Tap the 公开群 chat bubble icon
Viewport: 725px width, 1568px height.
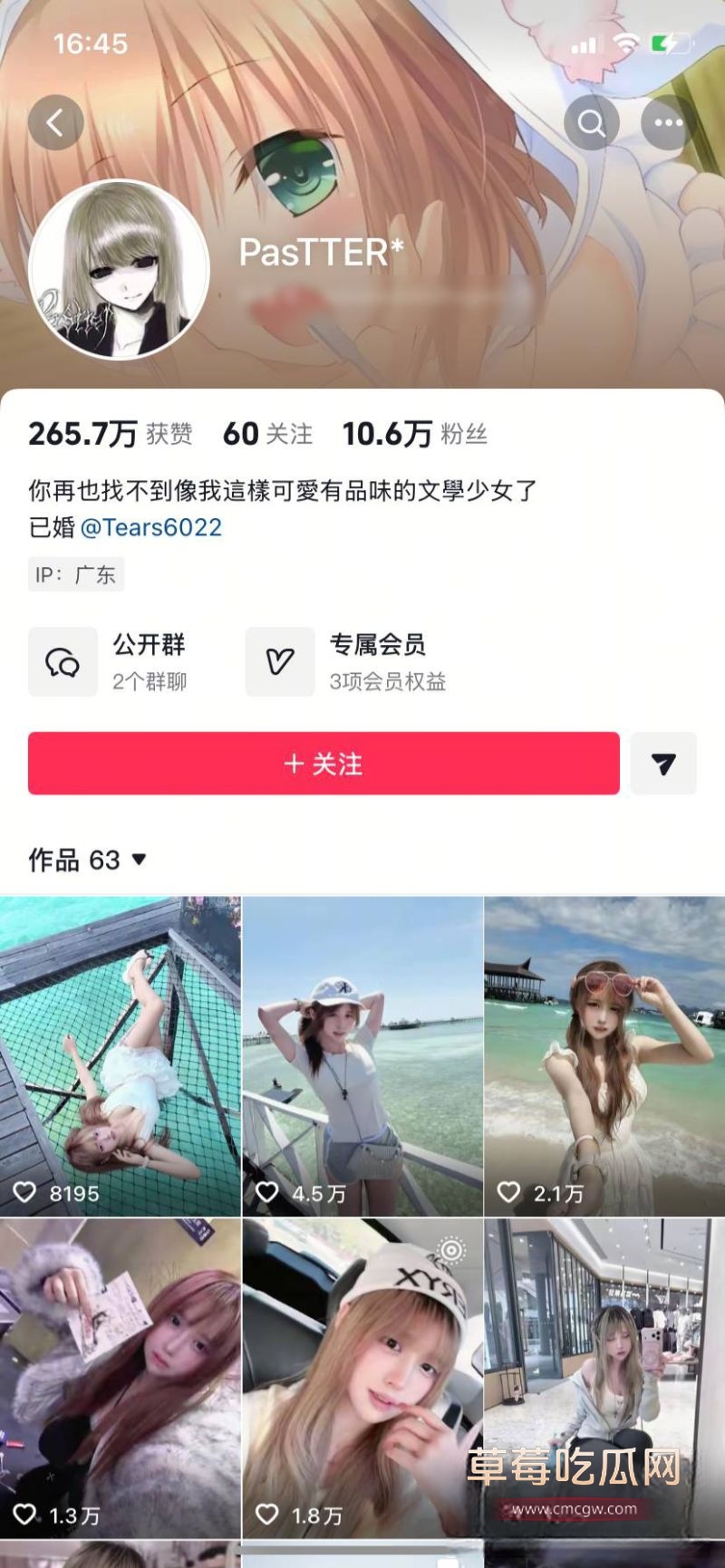click(62, 661)
